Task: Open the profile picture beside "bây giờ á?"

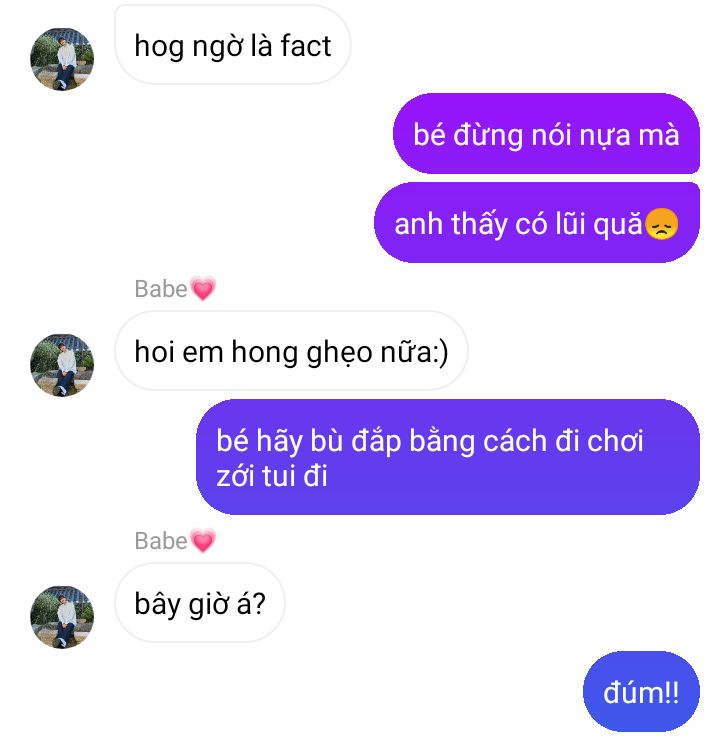Action: (62, 617)
